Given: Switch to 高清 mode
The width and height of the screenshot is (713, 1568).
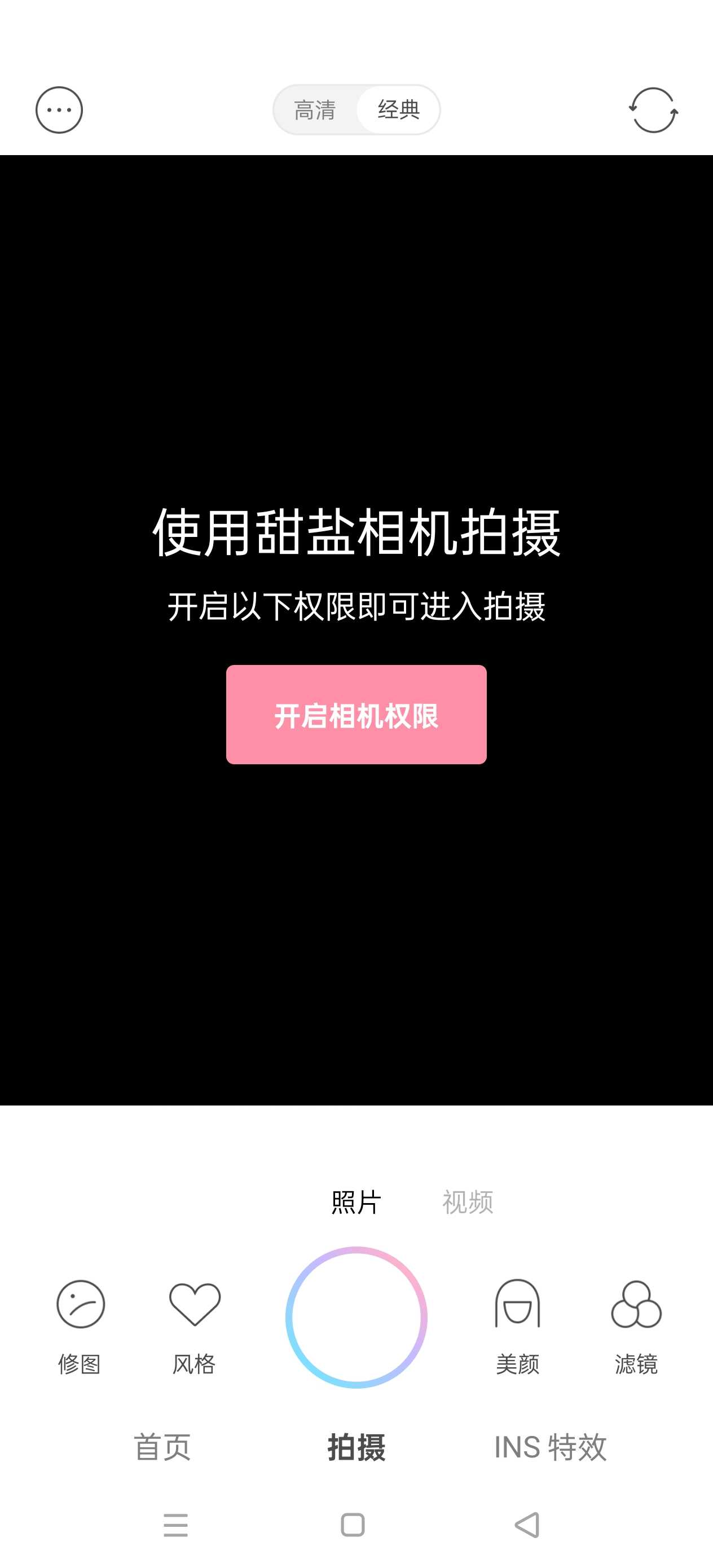Looking at the screenshot, I should 315,110.
